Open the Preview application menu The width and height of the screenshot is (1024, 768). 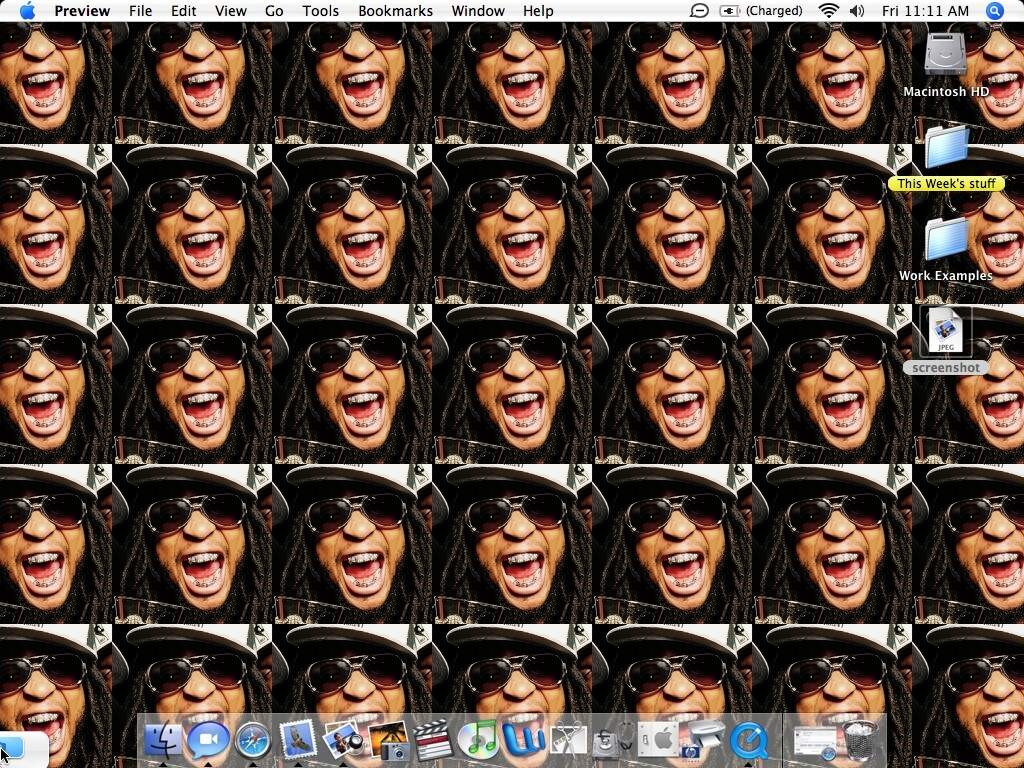tap(82, 11)
